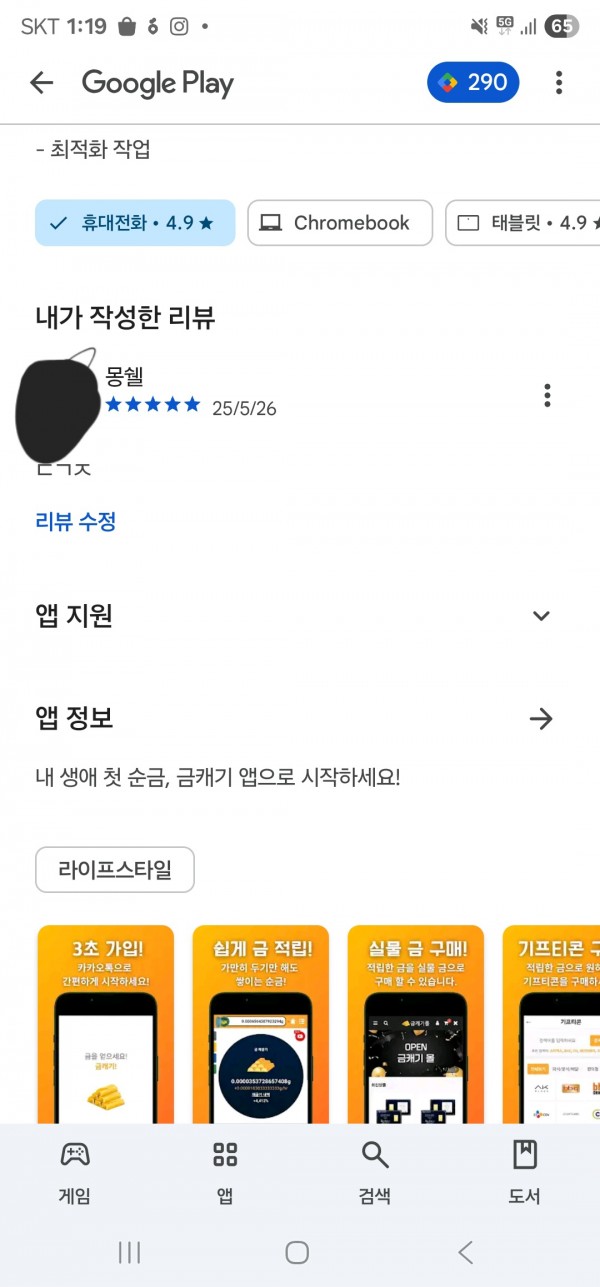The width and height of the screenshot is (600, 1287).
Task: Select the 휴대전화 ratings chip
Action: (135, 223)
